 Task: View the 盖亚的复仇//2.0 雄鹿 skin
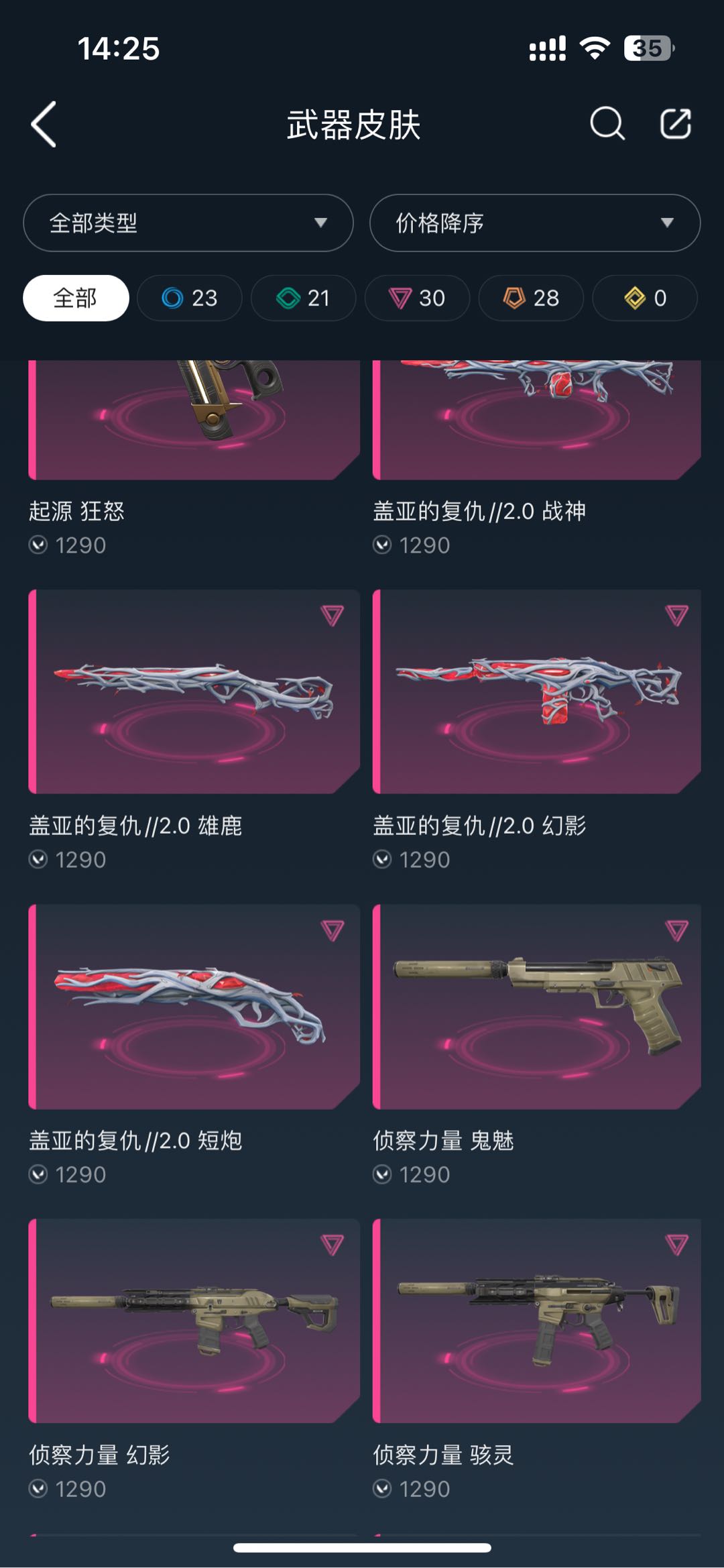(x=194, y=692)
